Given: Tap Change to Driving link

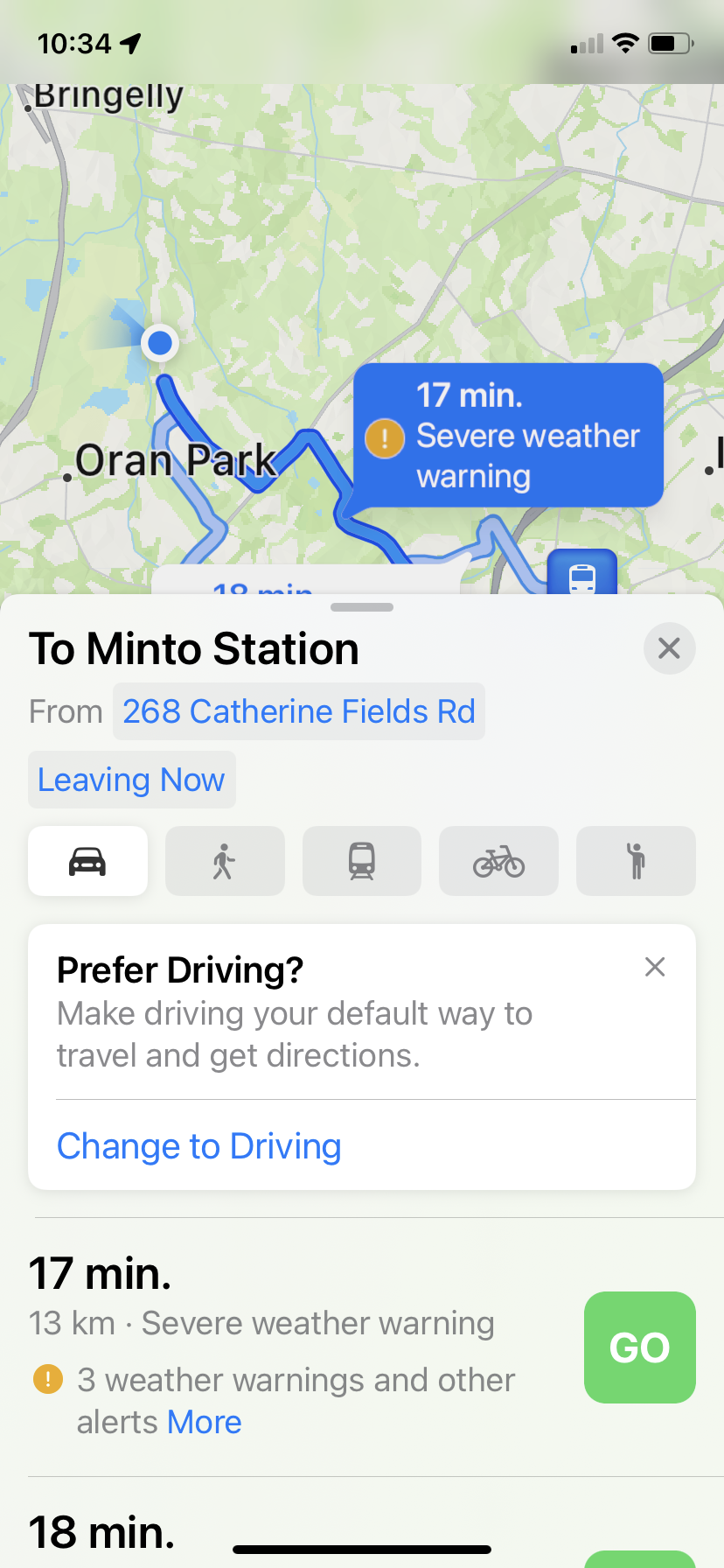Looking at the screenshot, I should point(199,1146).
